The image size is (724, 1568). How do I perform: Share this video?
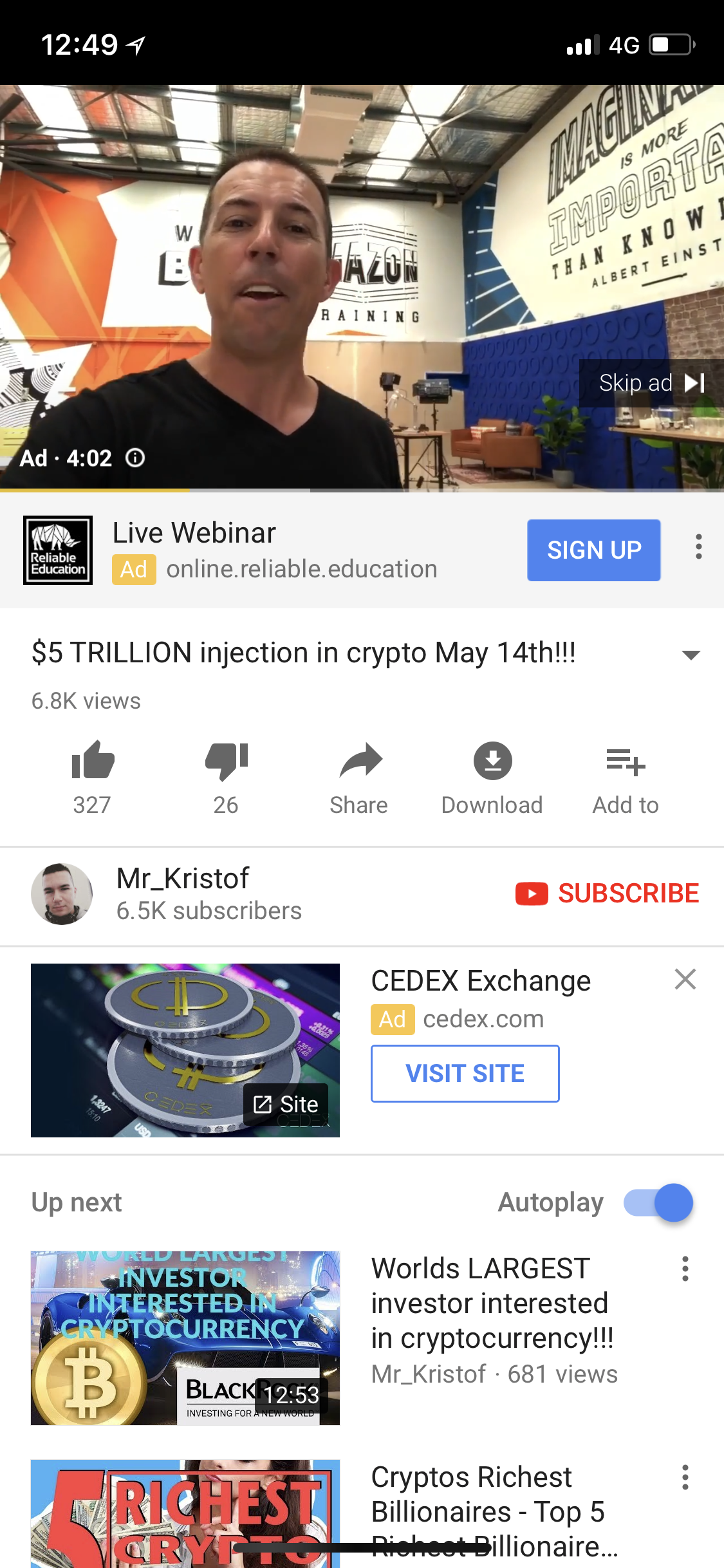(x=359, y=761)
